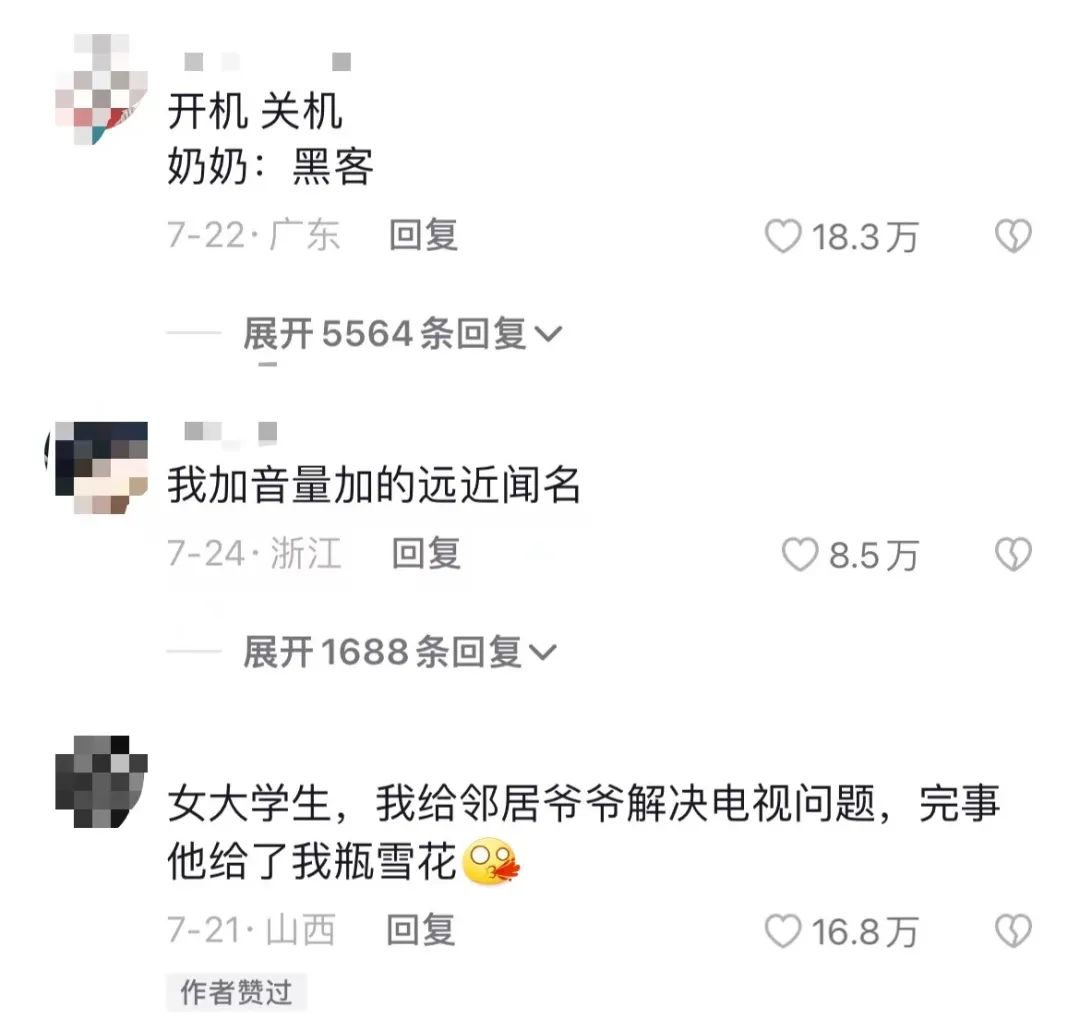This screenshot has width=1080, height=1031.
Task: Like the 女大学生 comment from 山西
Action: [783, 932]
